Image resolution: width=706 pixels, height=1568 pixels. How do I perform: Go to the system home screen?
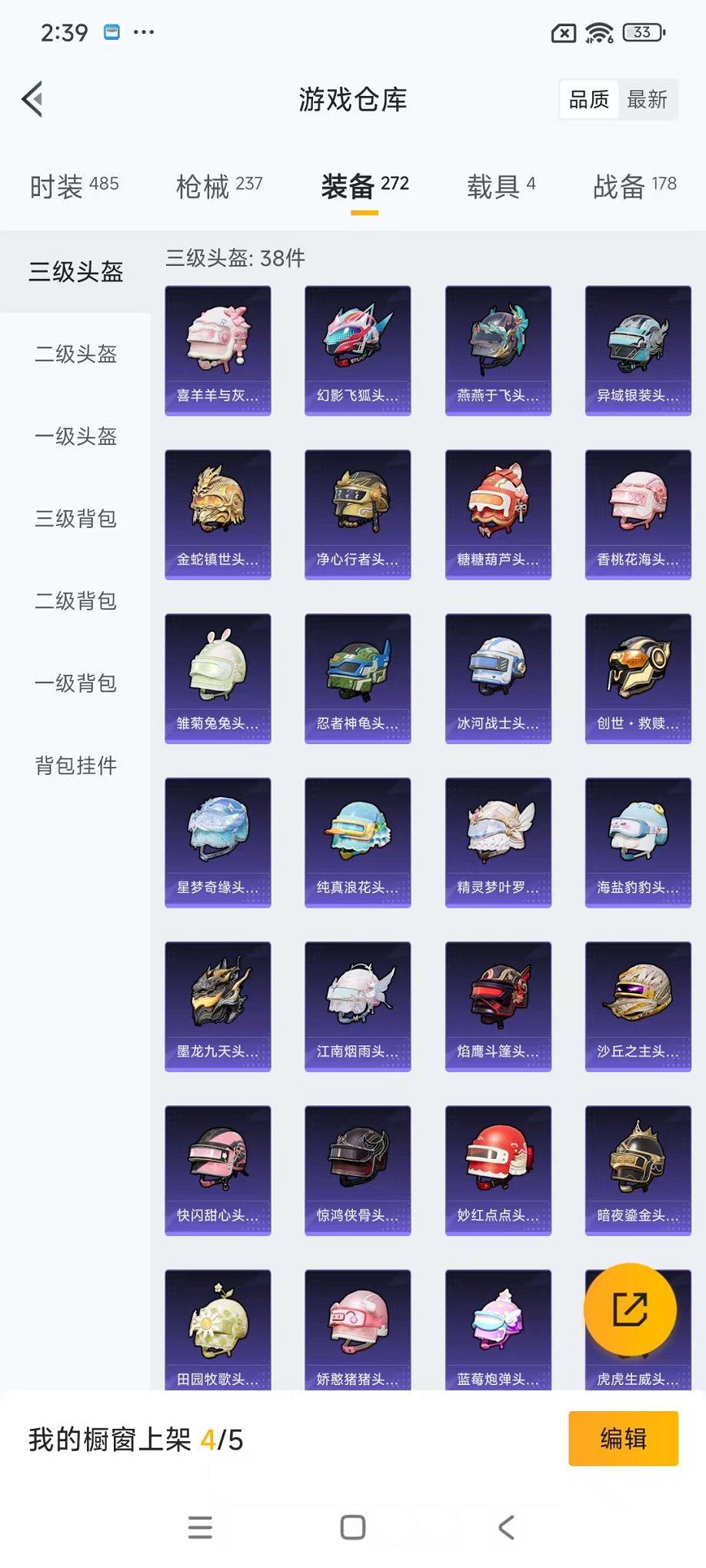point(353,1527)
